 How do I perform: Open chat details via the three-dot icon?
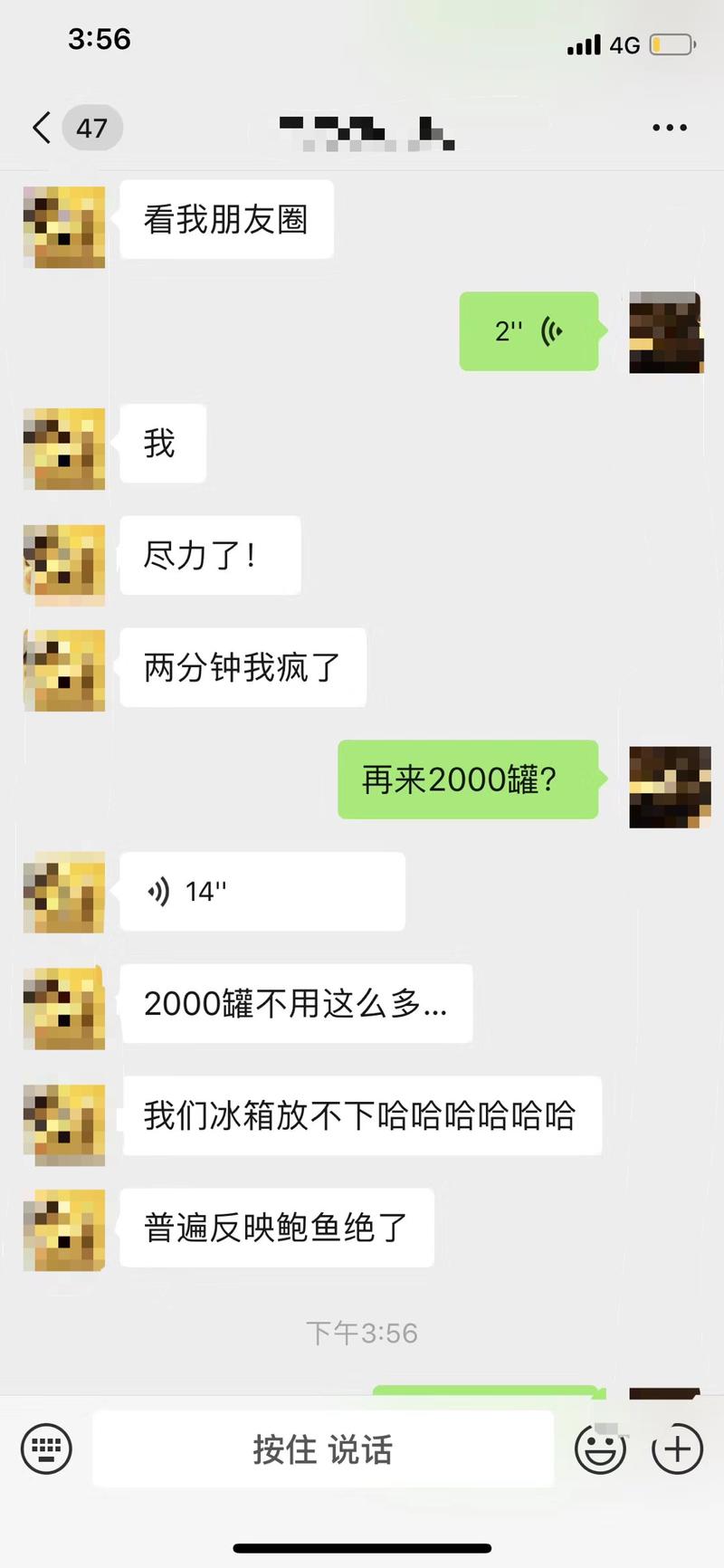pos(668,128)
